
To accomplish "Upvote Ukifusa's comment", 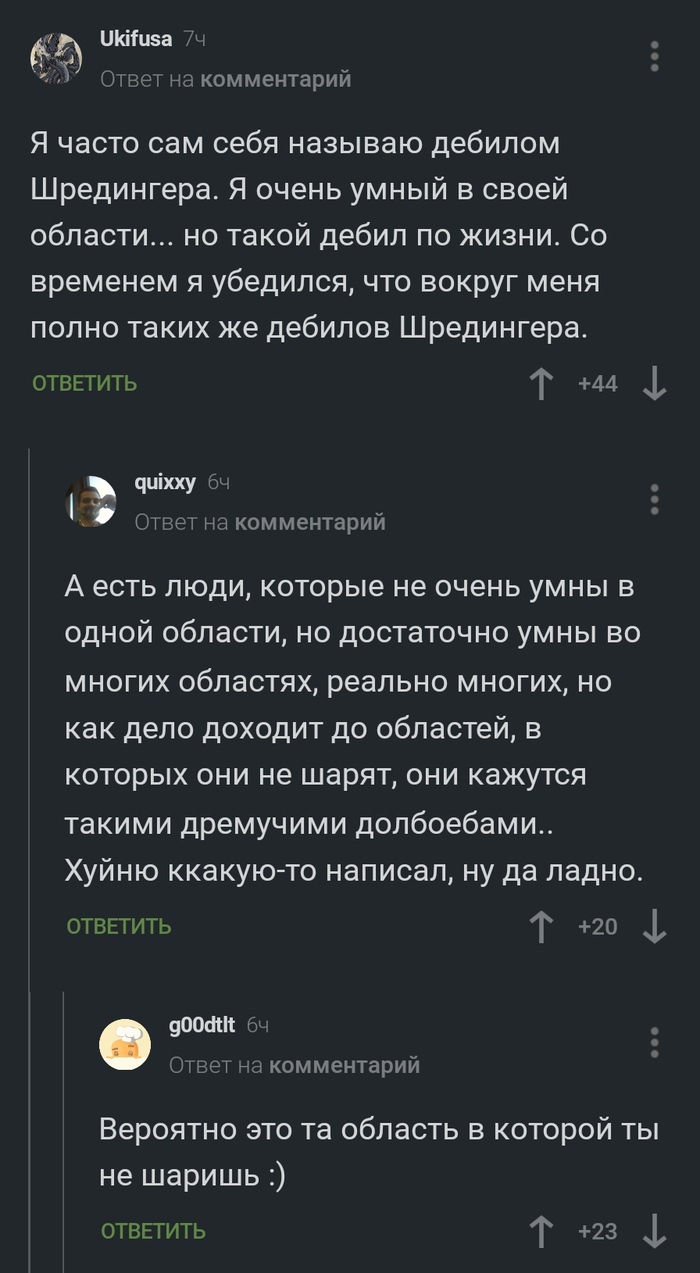I will point(541,384).
